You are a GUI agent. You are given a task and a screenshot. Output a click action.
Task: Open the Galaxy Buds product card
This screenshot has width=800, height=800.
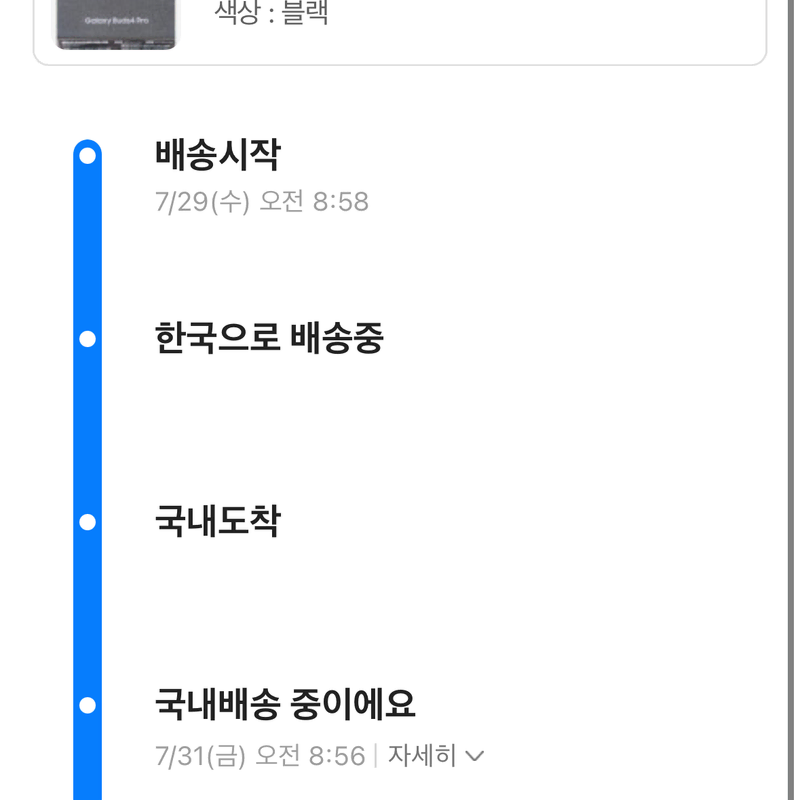pyautogui.click(x=399, y=32)
